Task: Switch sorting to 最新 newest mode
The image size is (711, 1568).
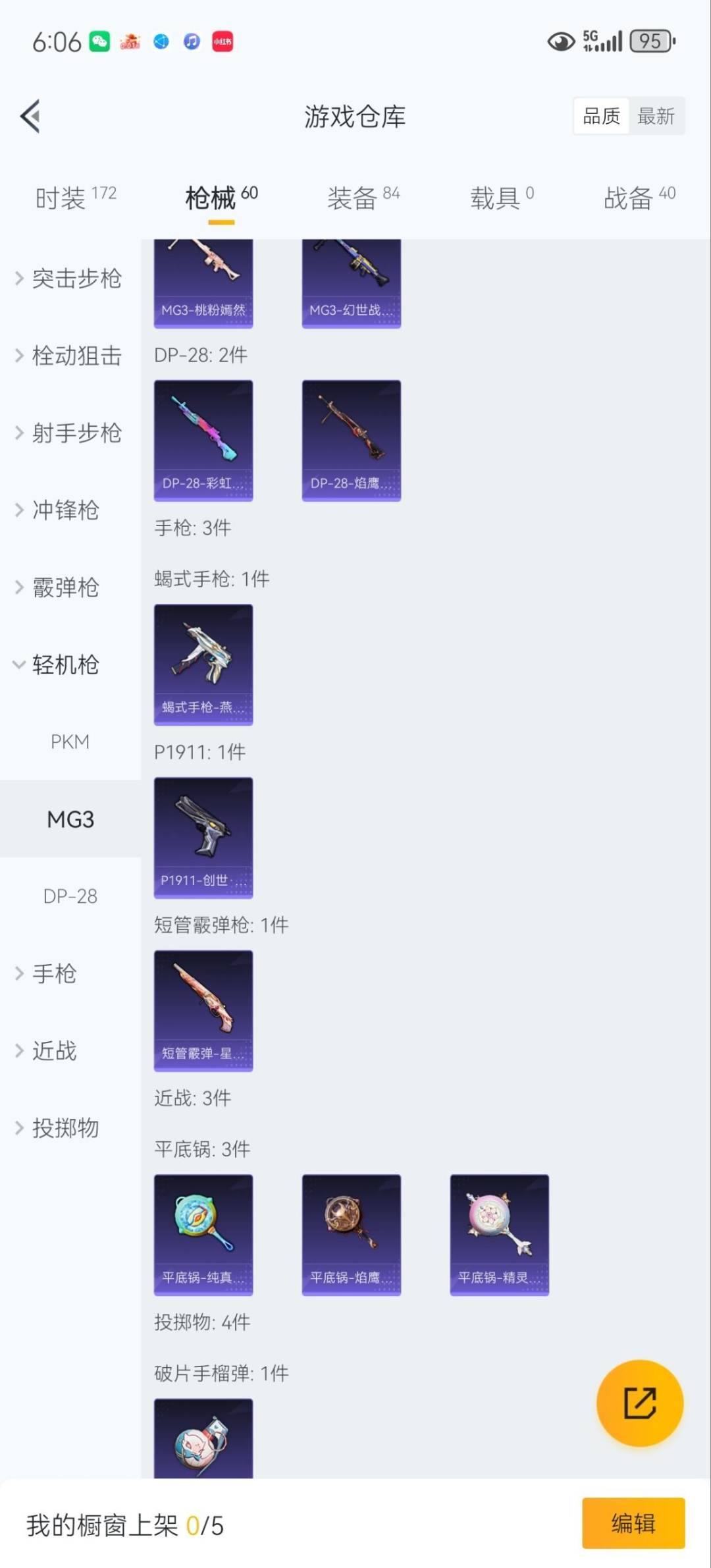Action: (x=657, y=116)
